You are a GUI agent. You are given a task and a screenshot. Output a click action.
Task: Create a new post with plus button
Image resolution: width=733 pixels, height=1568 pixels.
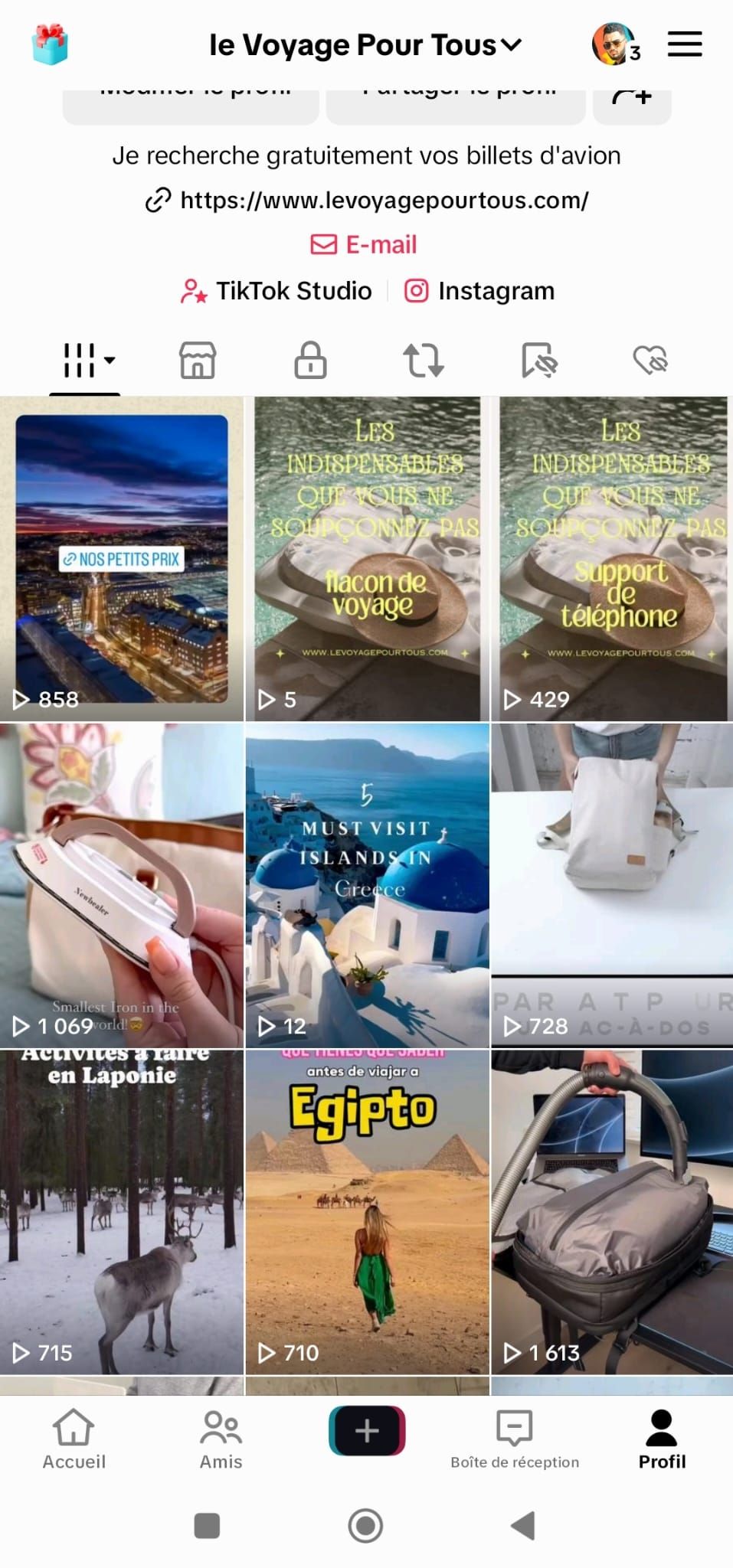(x=367, y=1431)
